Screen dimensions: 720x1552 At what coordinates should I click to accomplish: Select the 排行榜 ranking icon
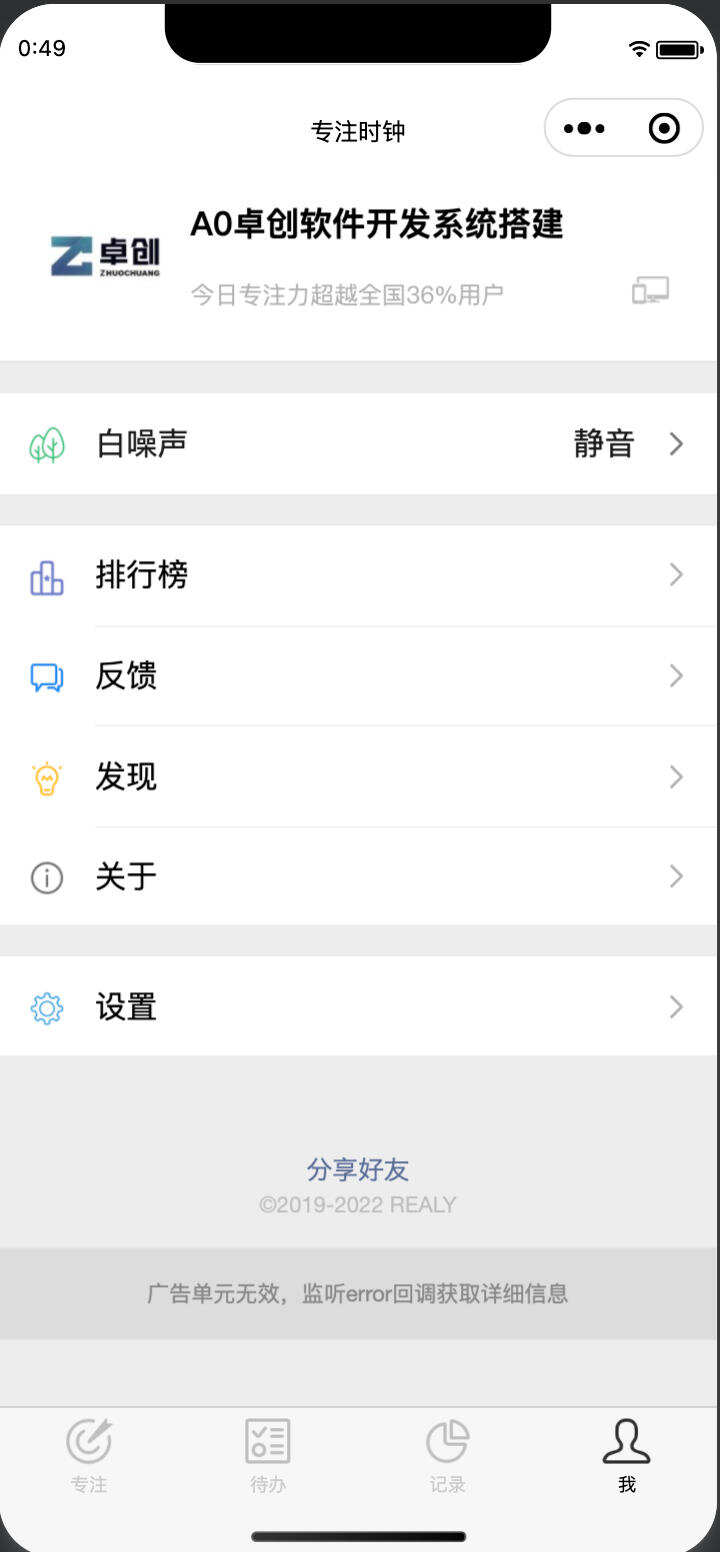46,575
